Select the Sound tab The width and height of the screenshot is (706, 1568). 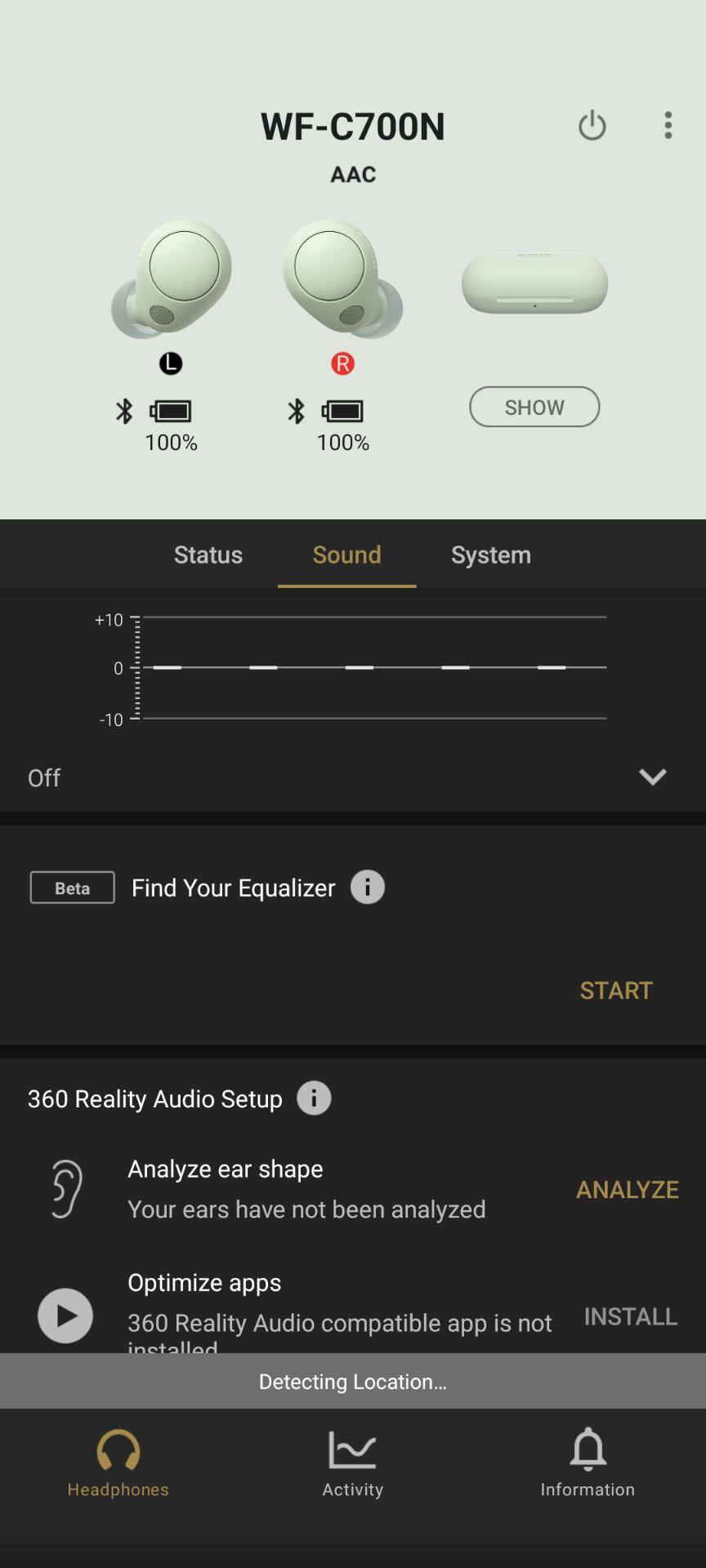[x=346, y=555]
